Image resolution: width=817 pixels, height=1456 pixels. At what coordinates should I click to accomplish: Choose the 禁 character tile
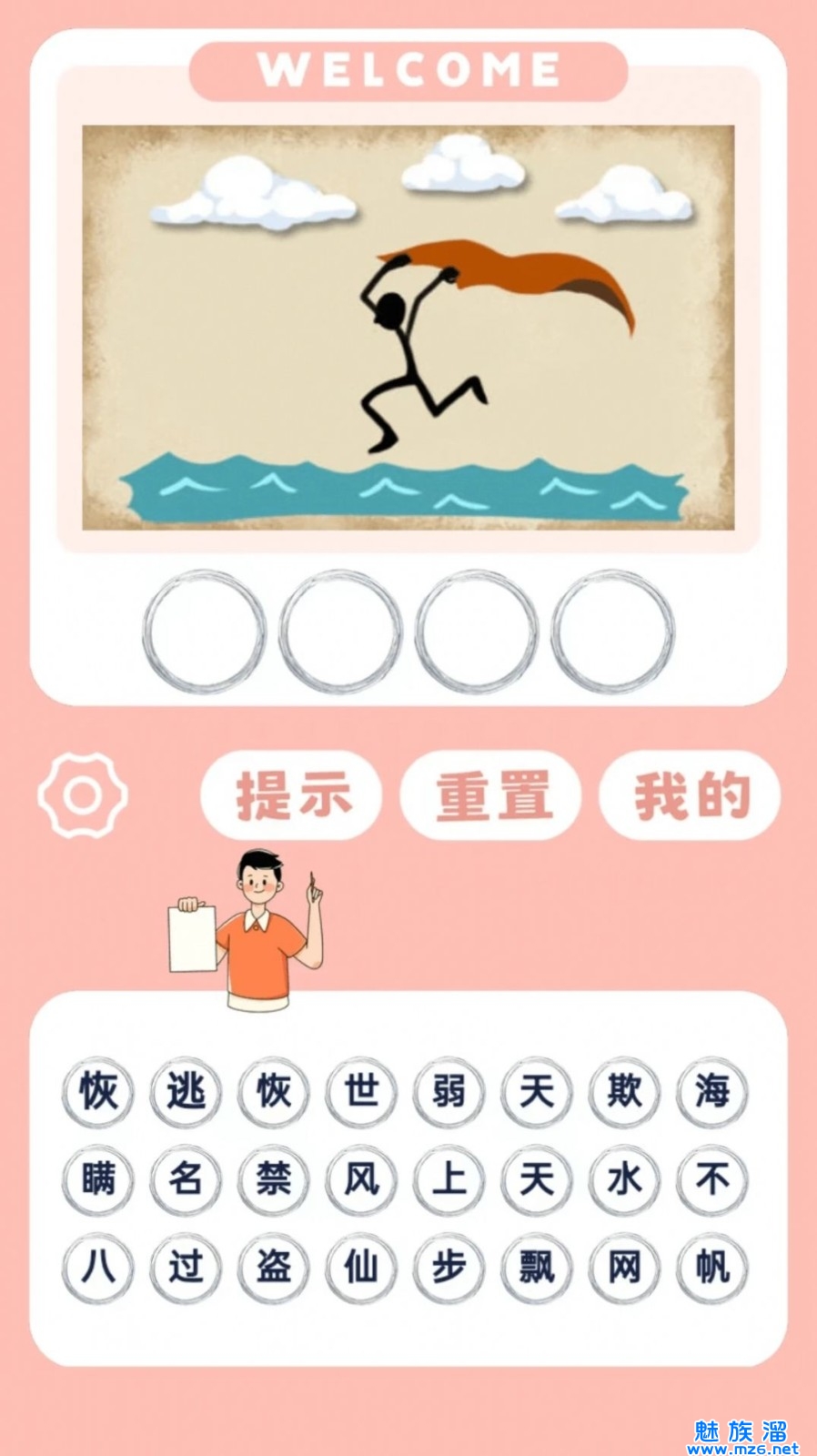(x=274, y=1179)
